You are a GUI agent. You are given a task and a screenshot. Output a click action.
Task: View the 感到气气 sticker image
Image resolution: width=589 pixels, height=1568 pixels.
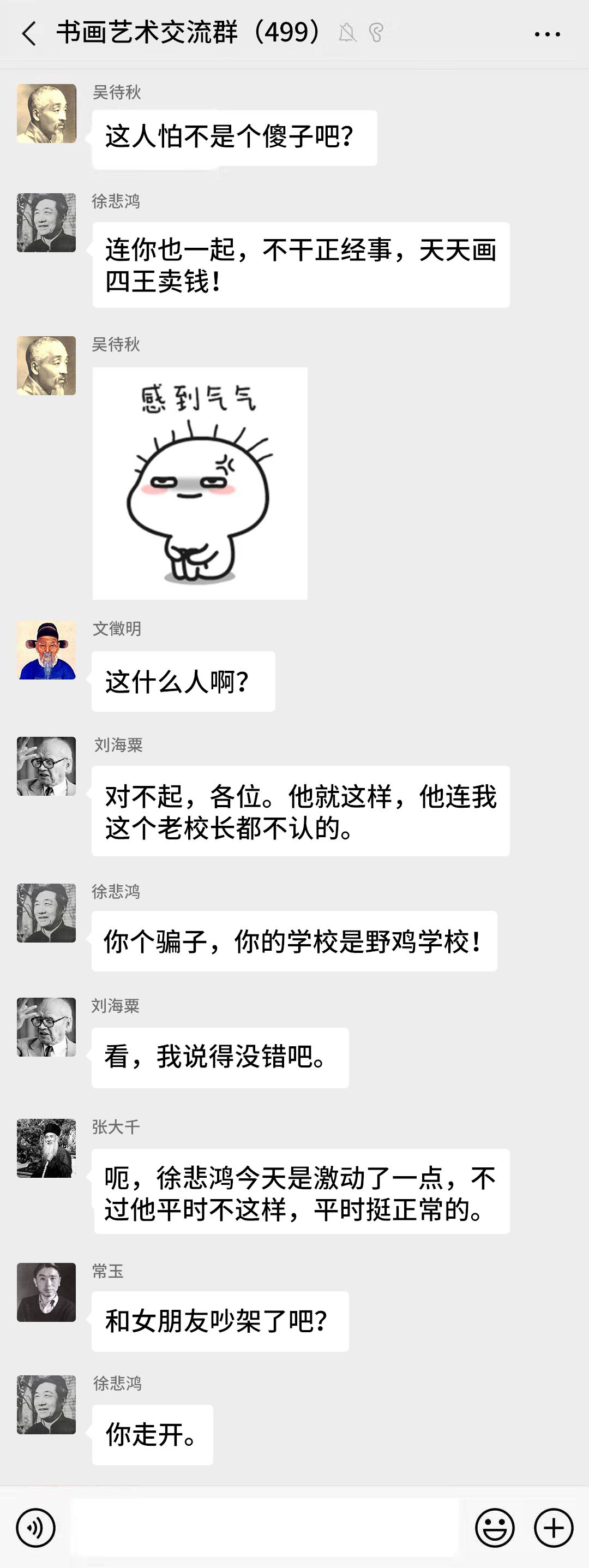[x=200, y=482]
